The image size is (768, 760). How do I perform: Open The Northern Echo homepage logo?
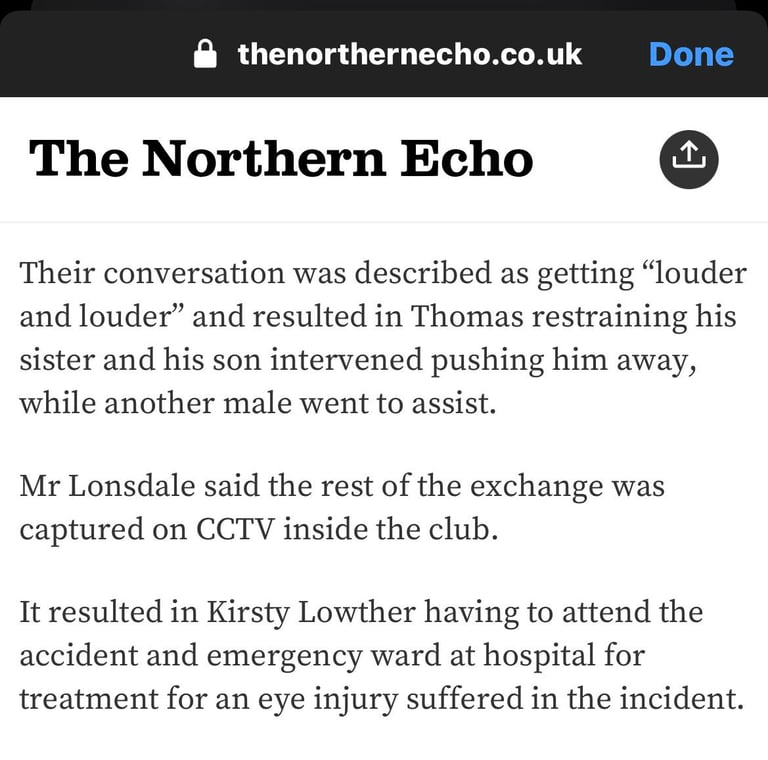pos(281,159)
